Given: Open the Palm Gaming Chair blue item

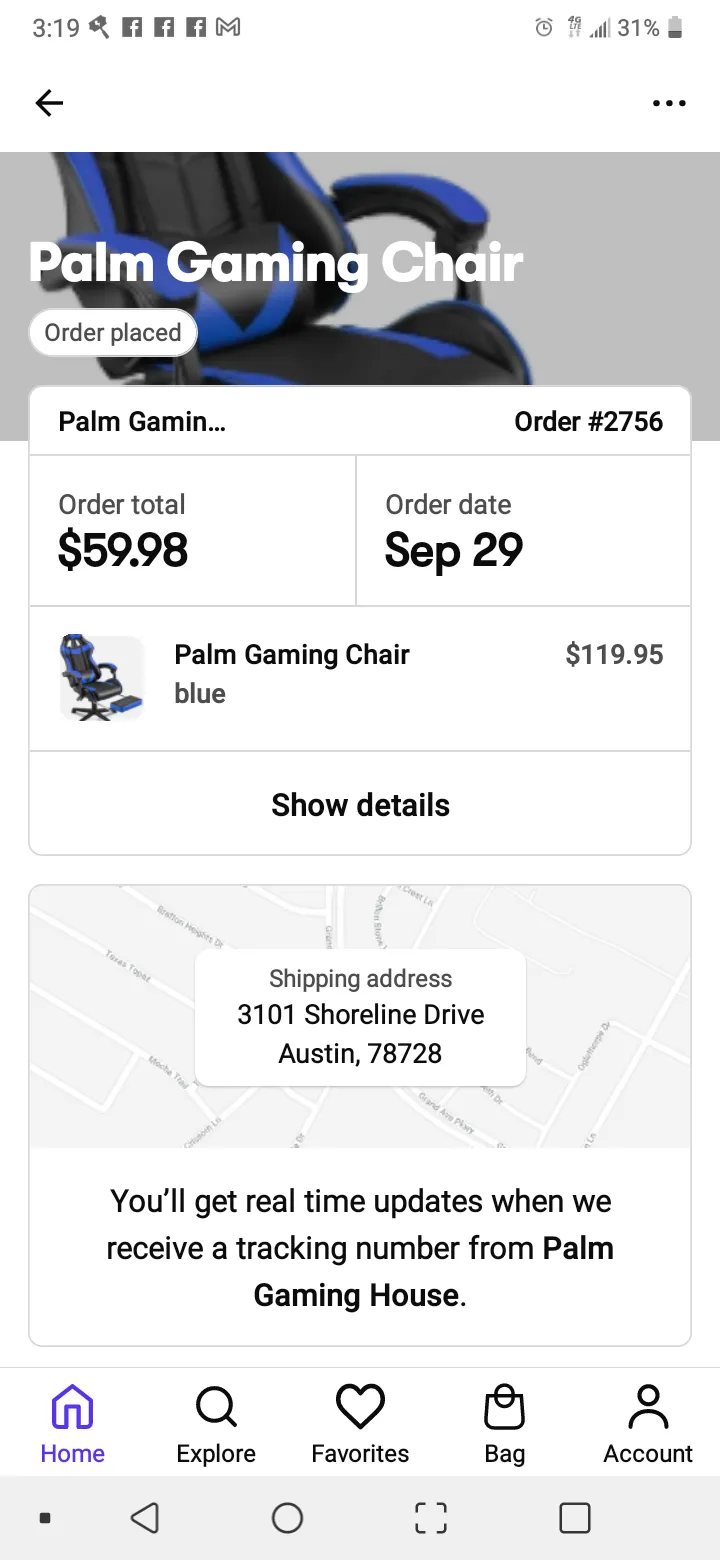Looking at the screenshot, I should [360, 678].
